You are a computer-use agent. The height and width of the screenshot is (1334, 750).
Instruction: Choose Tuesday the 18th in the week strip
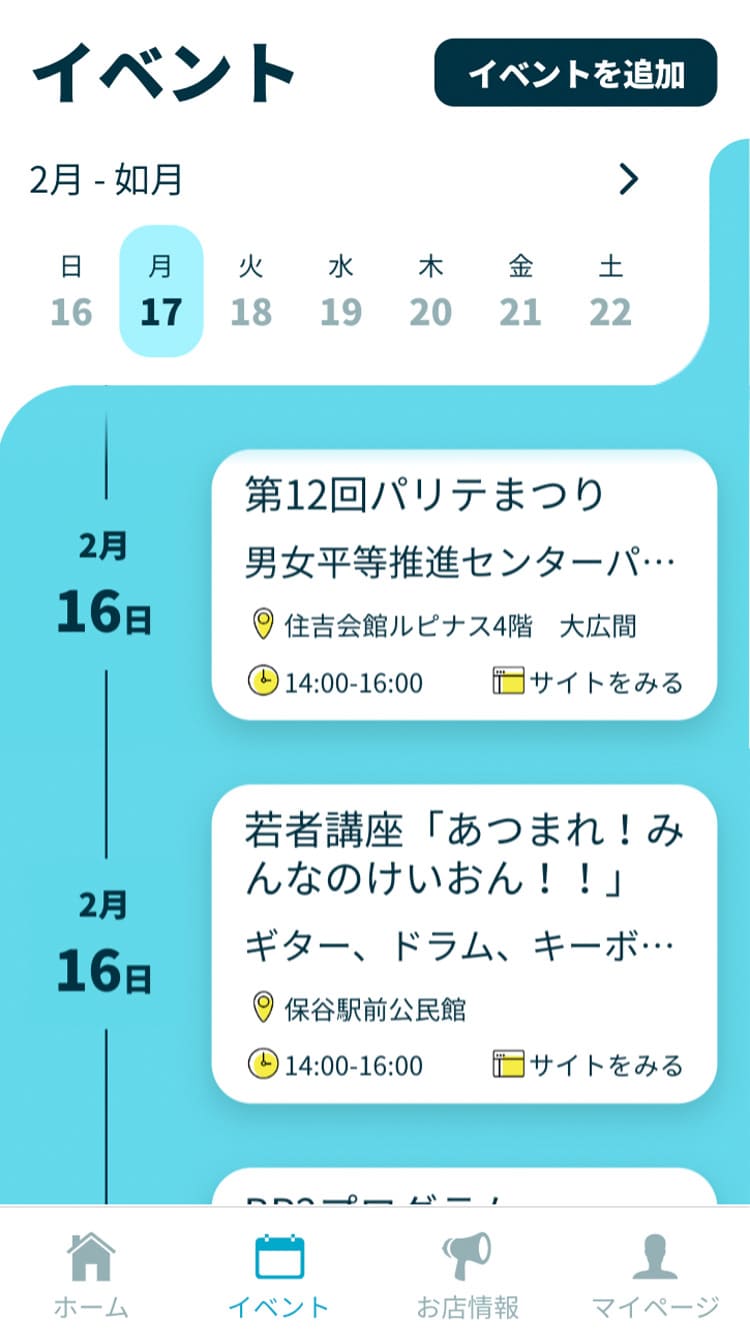pos(251,292)
